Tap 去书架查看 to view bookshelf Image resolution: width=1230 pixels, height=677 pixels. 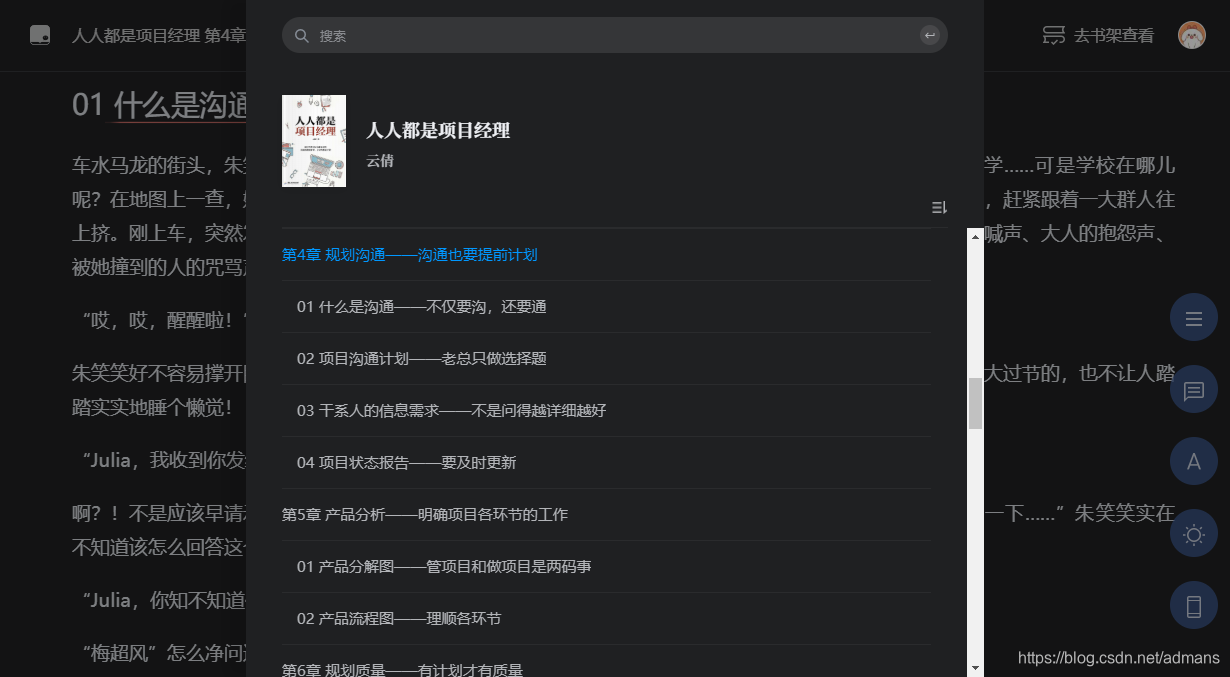coord(1098,36)
